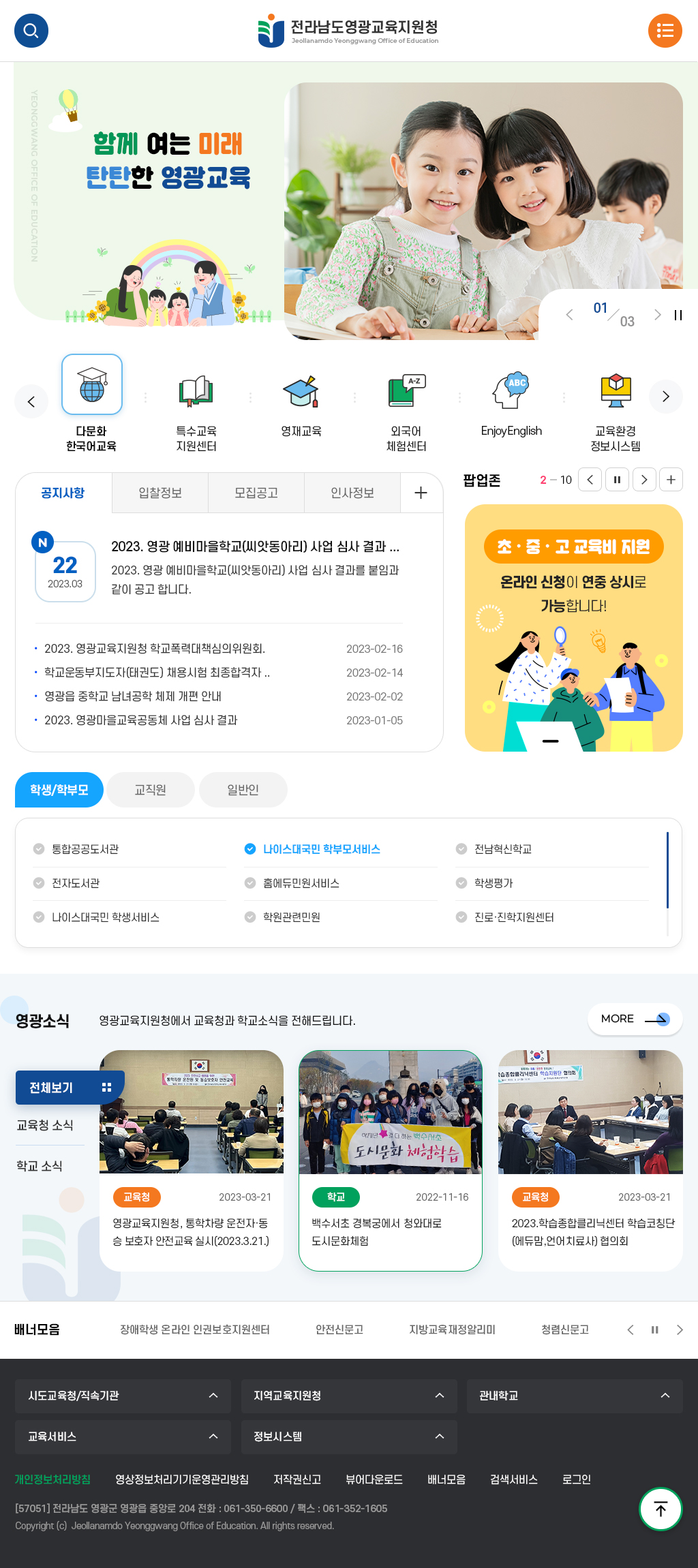This screenshot has width=698, height=1568.
Task: Open the orange hamburger menu
Action: (665, 31)
